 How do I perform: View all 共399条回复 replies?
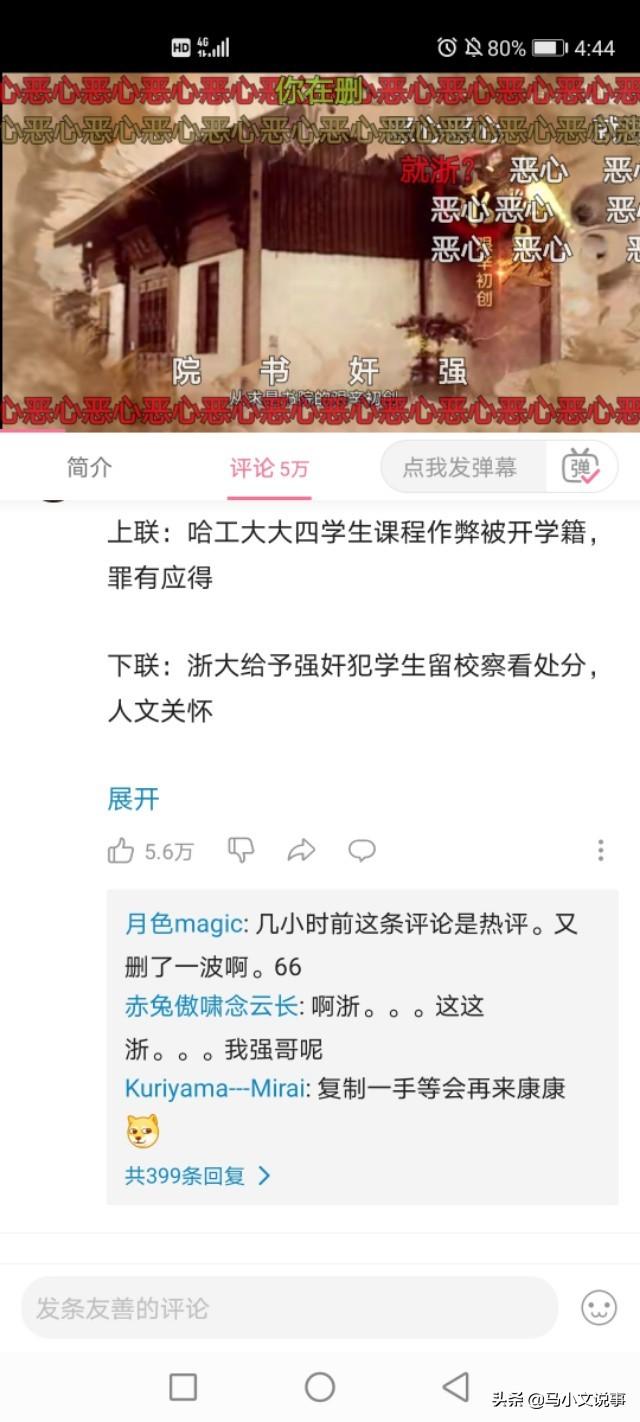tap(197, 1176)
